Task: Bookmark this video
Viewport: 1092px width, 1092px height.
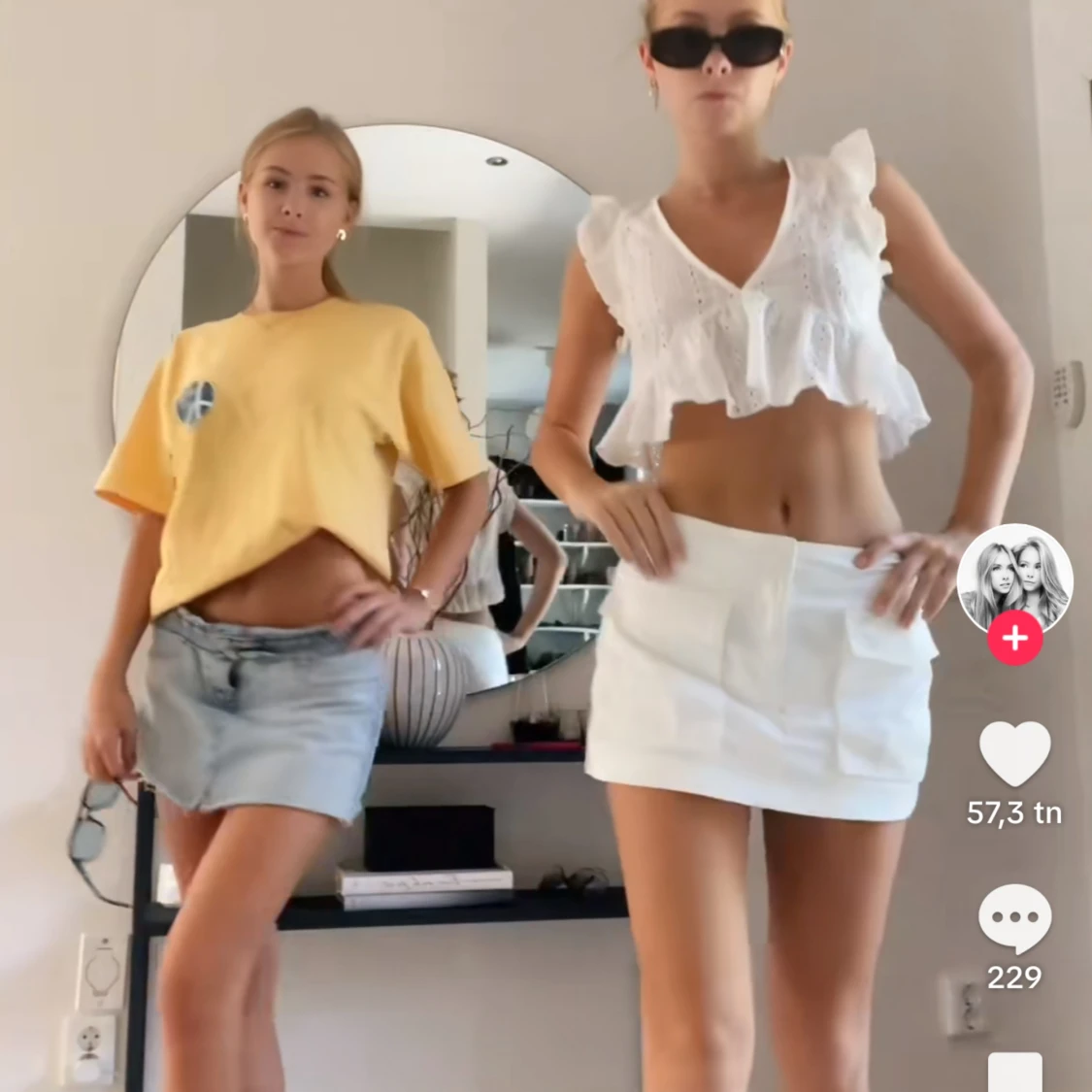Action: tap(1014, 1073)
